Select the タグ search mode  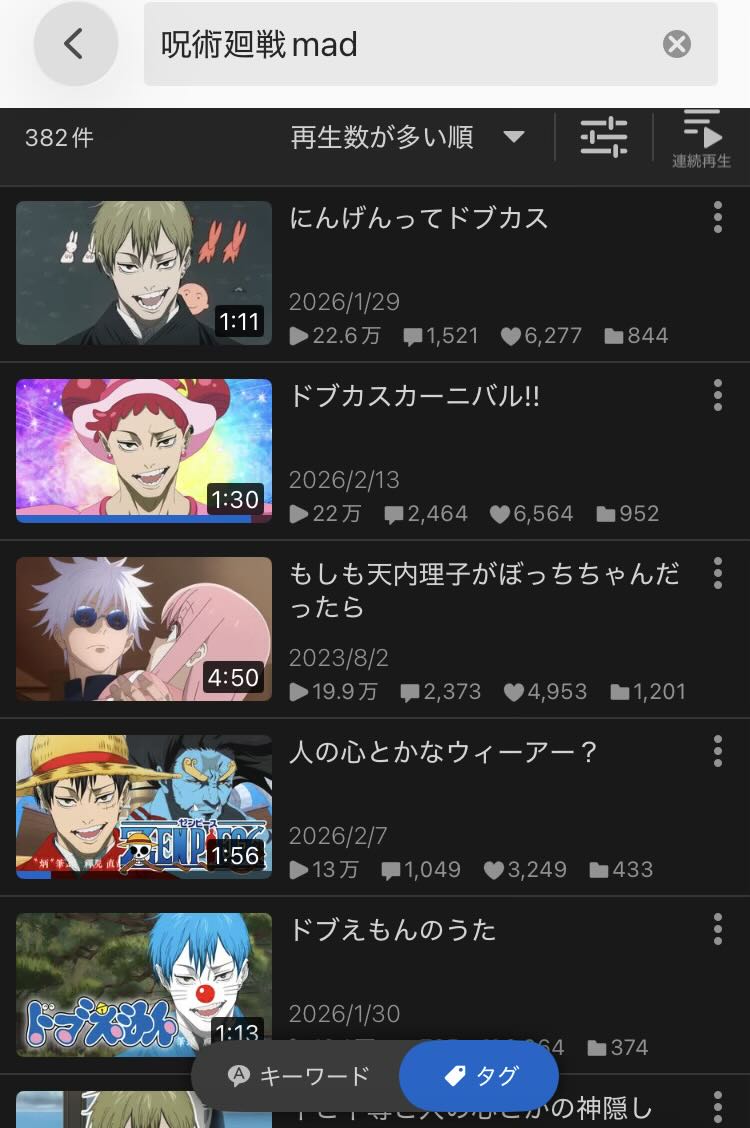pyautogui.click(x=480, y=1076)
